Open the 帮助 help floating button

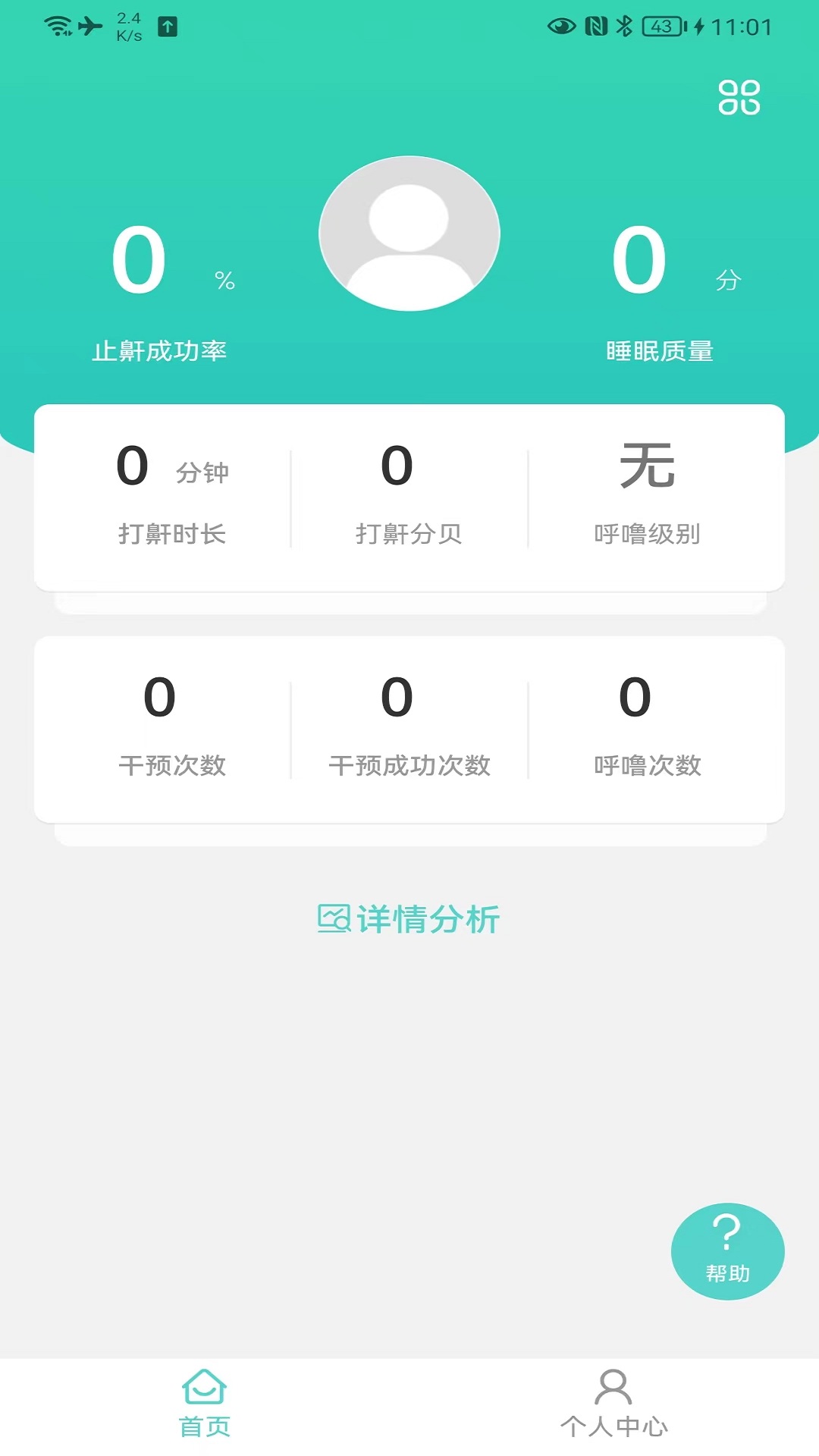[727, 1251]
